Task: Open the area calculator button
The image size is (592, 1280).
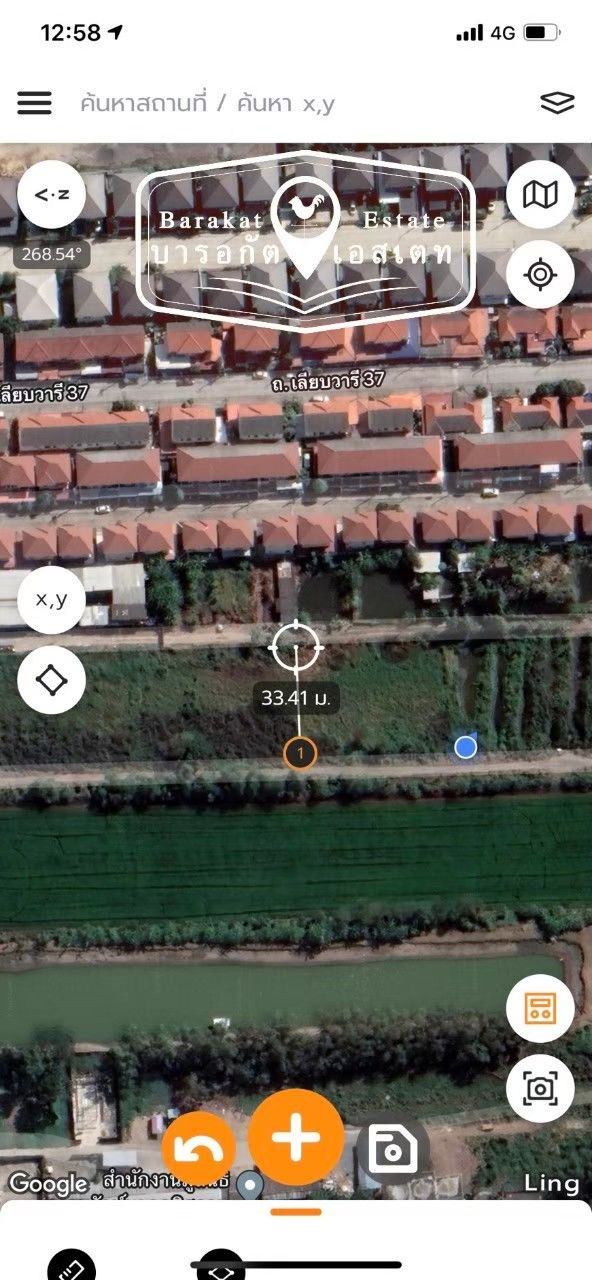Action: pyautogui.click(x=540, y=1009)
